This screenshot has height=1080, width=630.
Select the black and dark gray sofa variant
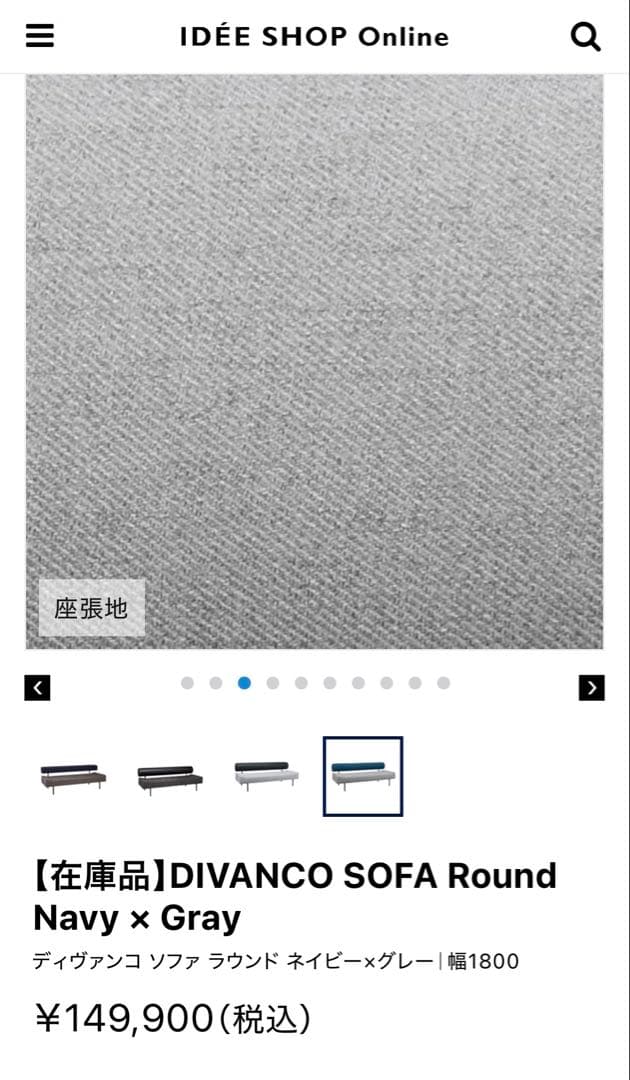pos(170,776)
